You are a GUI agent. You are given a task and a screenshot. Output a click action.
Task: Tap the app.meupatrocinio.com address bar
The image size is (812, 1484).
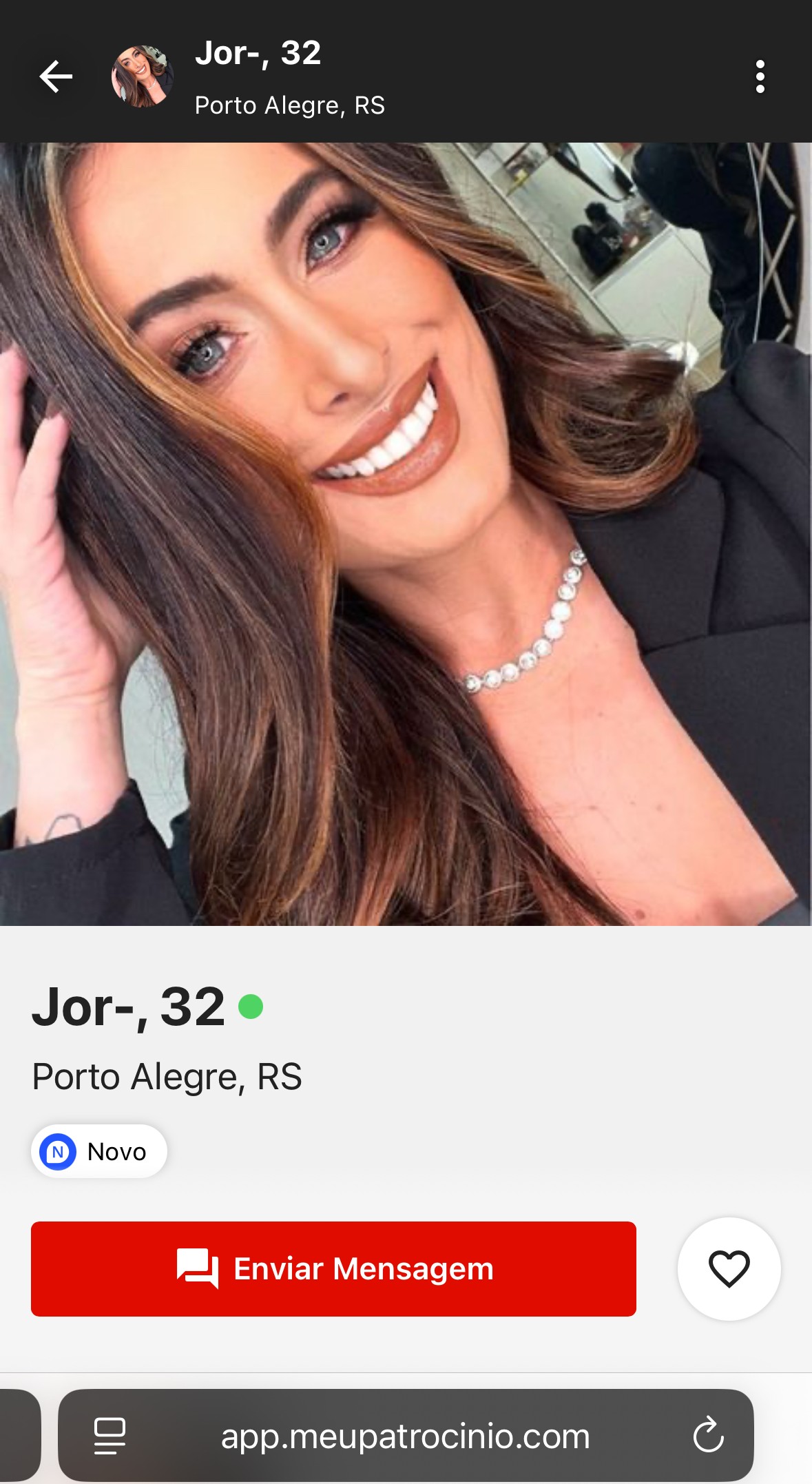(x=405, y=1436)
